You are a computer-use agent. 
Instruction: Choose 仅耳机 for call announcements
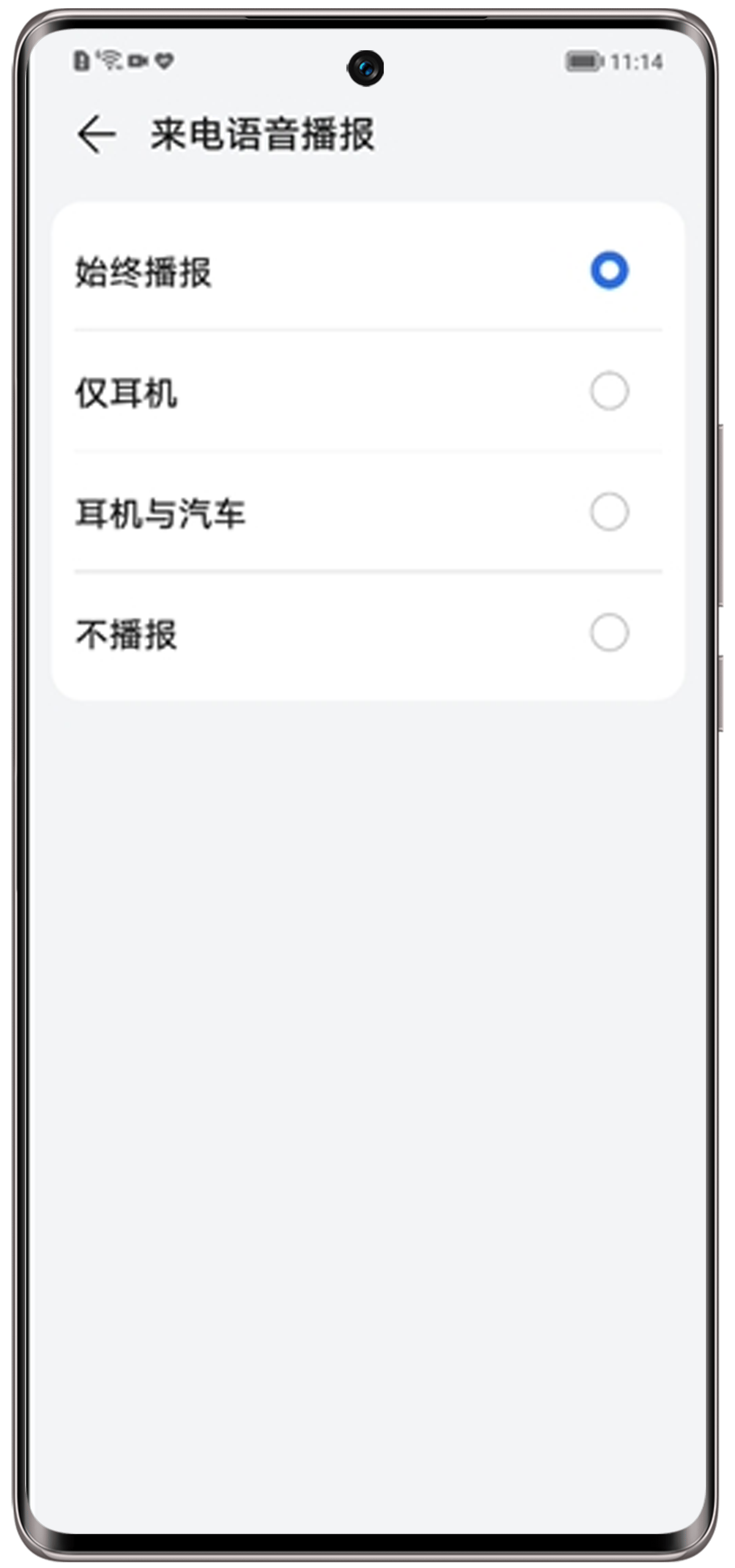609,391
